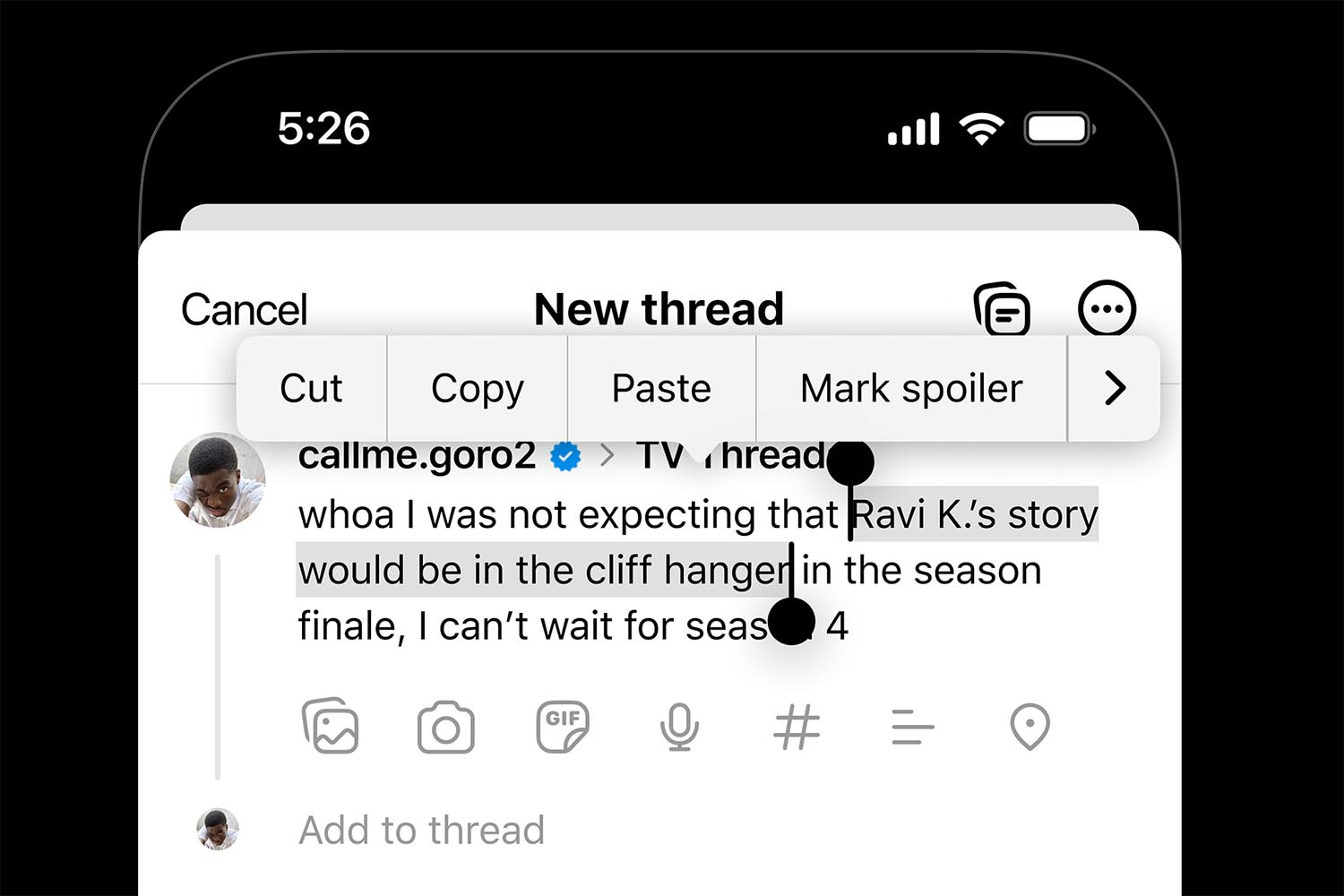Cut the selected text
The width and height of the screenshot is (1344, 896).
pos(311,389)
